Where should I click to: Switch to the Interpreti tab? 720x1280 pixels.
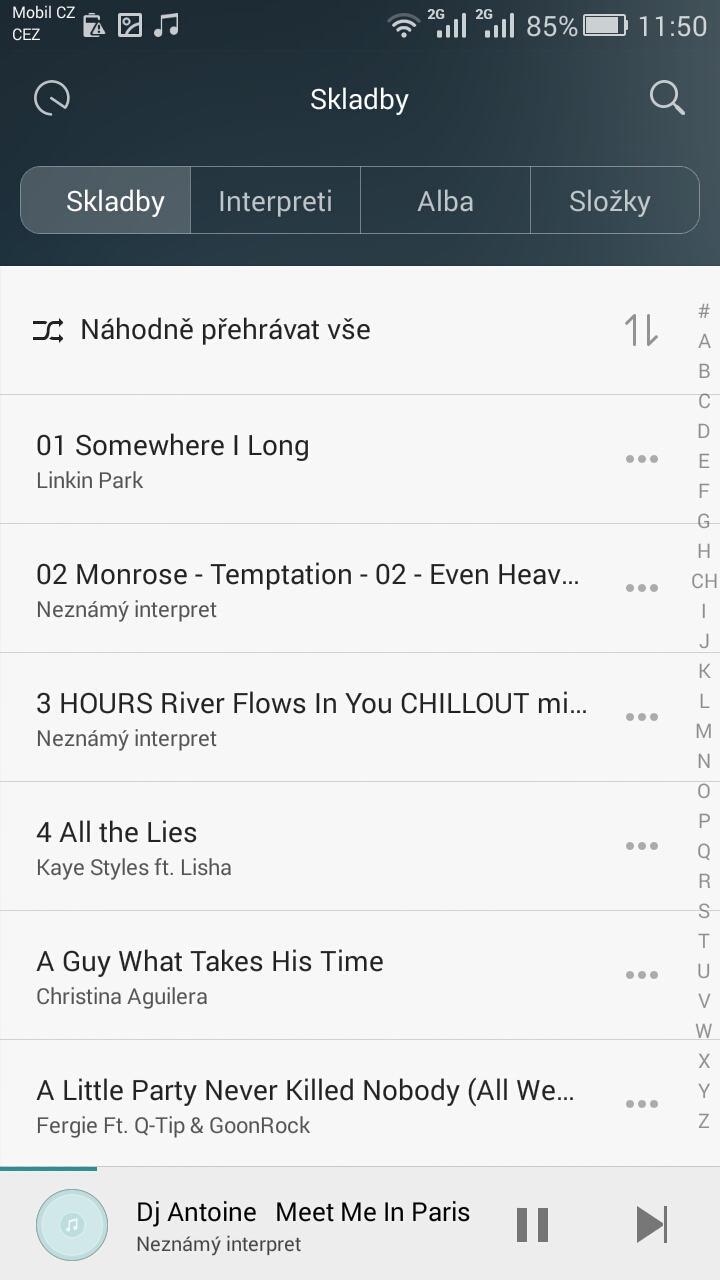(x=275, y=201)
